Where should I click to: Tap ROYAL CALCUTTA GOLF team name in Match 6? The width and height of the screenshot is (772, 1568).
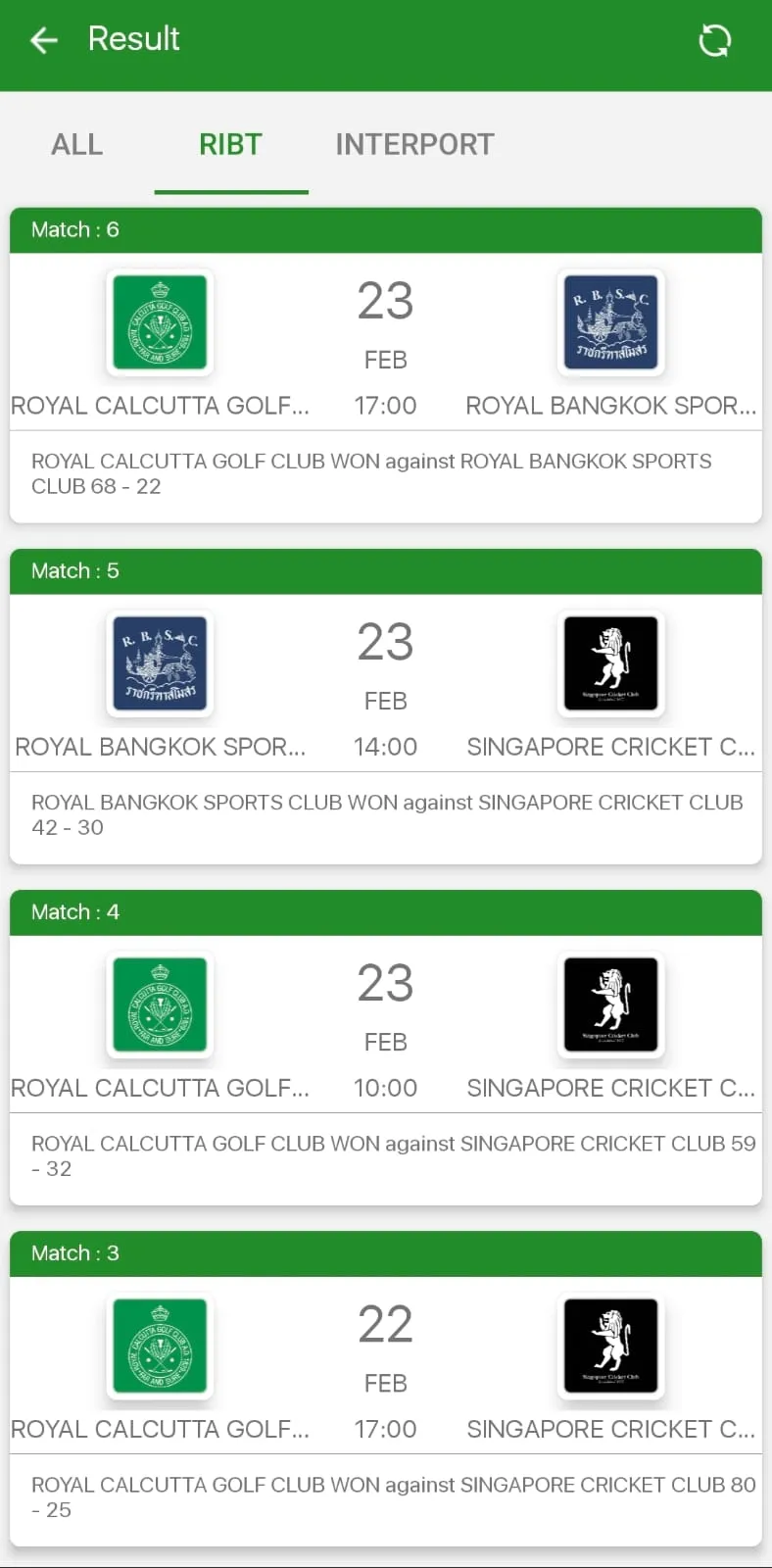coord(160,405)
